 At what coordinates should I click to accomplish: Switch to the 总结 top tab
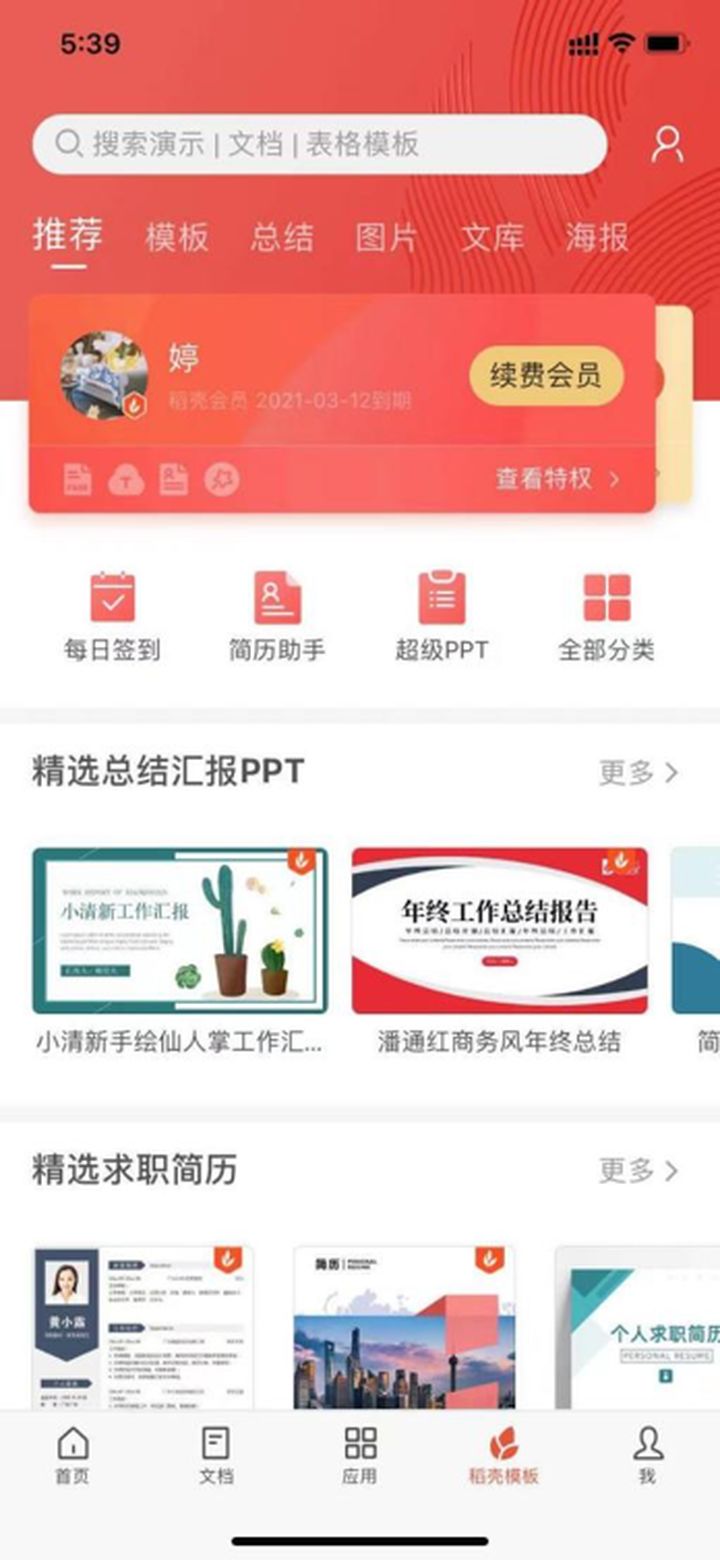[282, 238]
